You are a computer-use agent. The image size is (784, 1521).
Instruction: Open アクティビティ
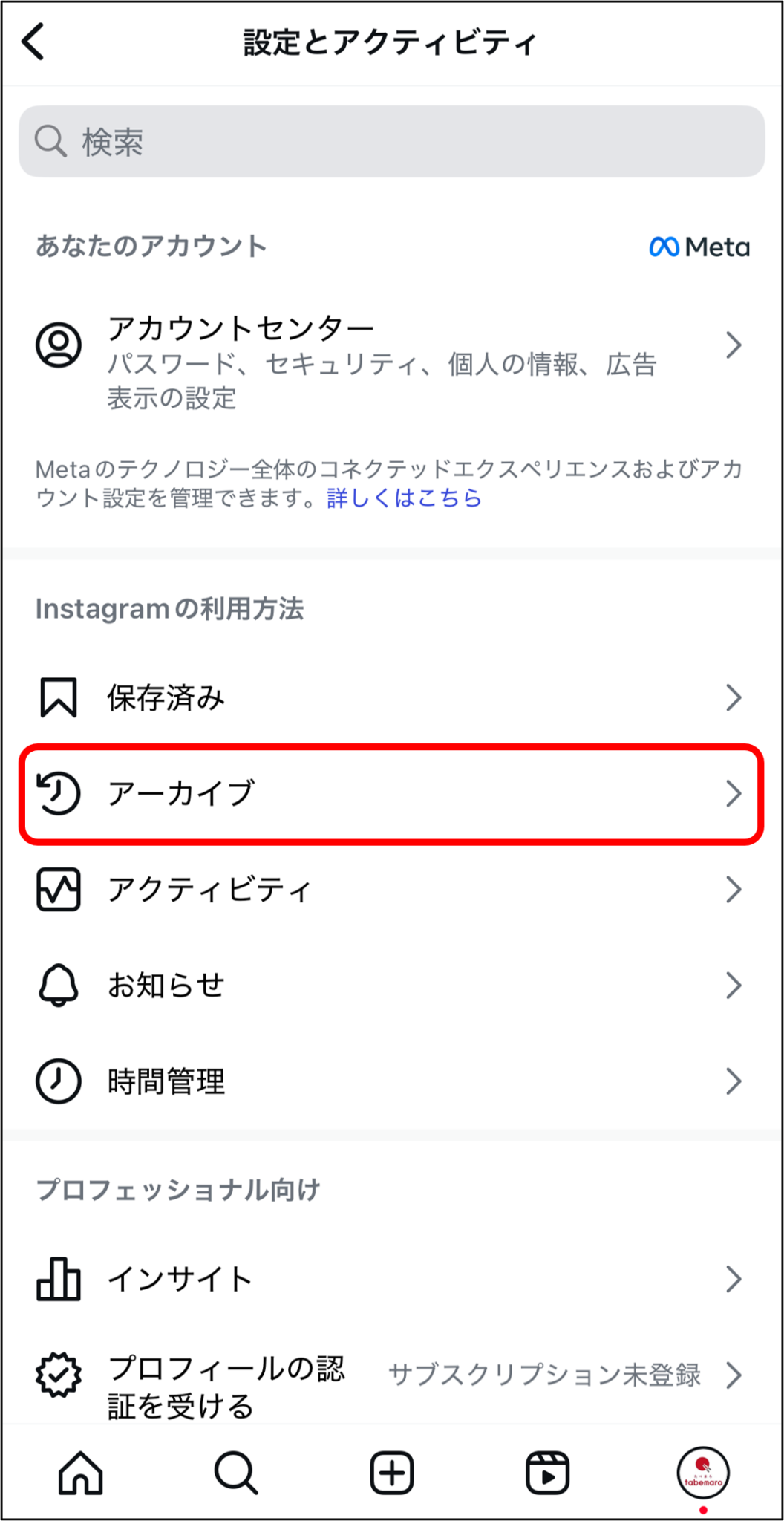click(x=392, y=889)
